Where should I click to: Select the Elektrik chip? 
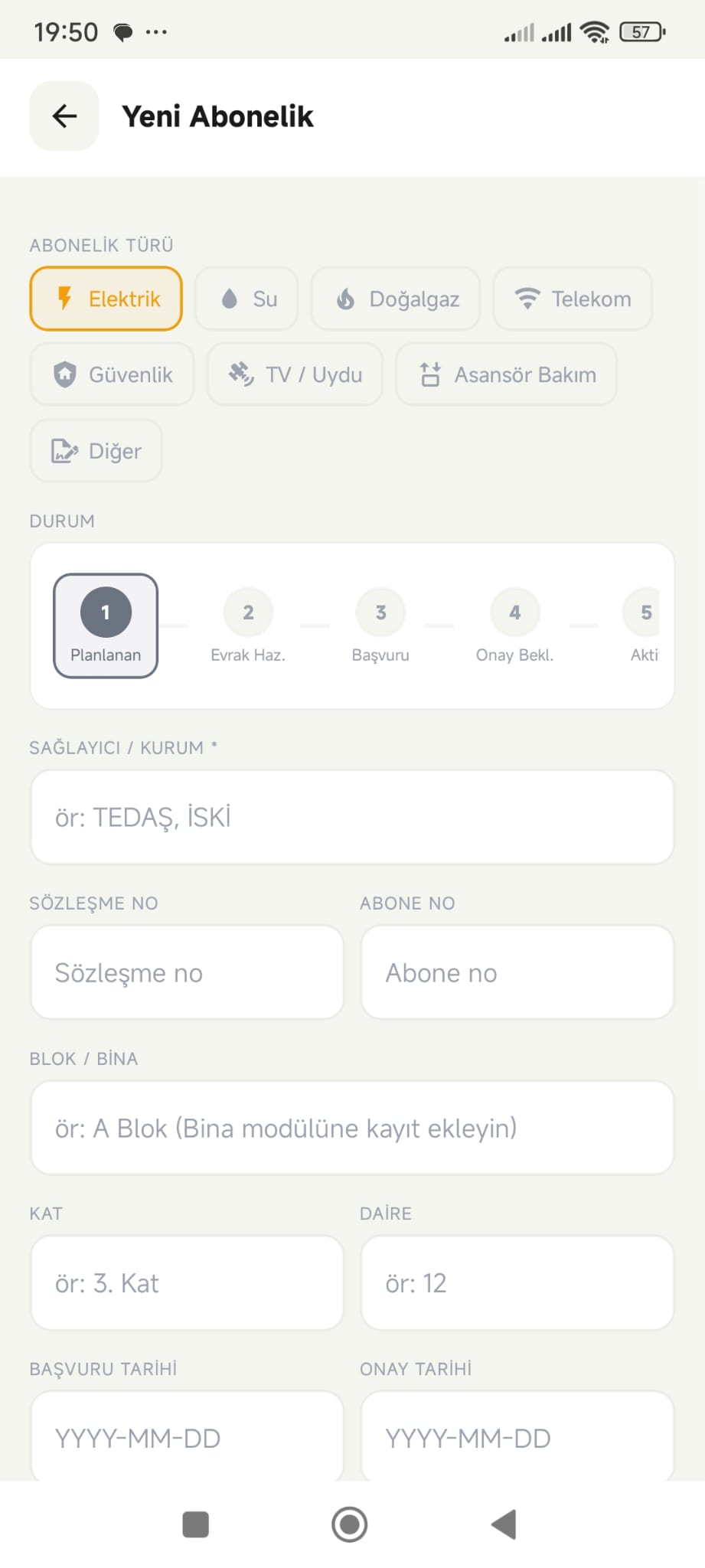pos(106,299)
